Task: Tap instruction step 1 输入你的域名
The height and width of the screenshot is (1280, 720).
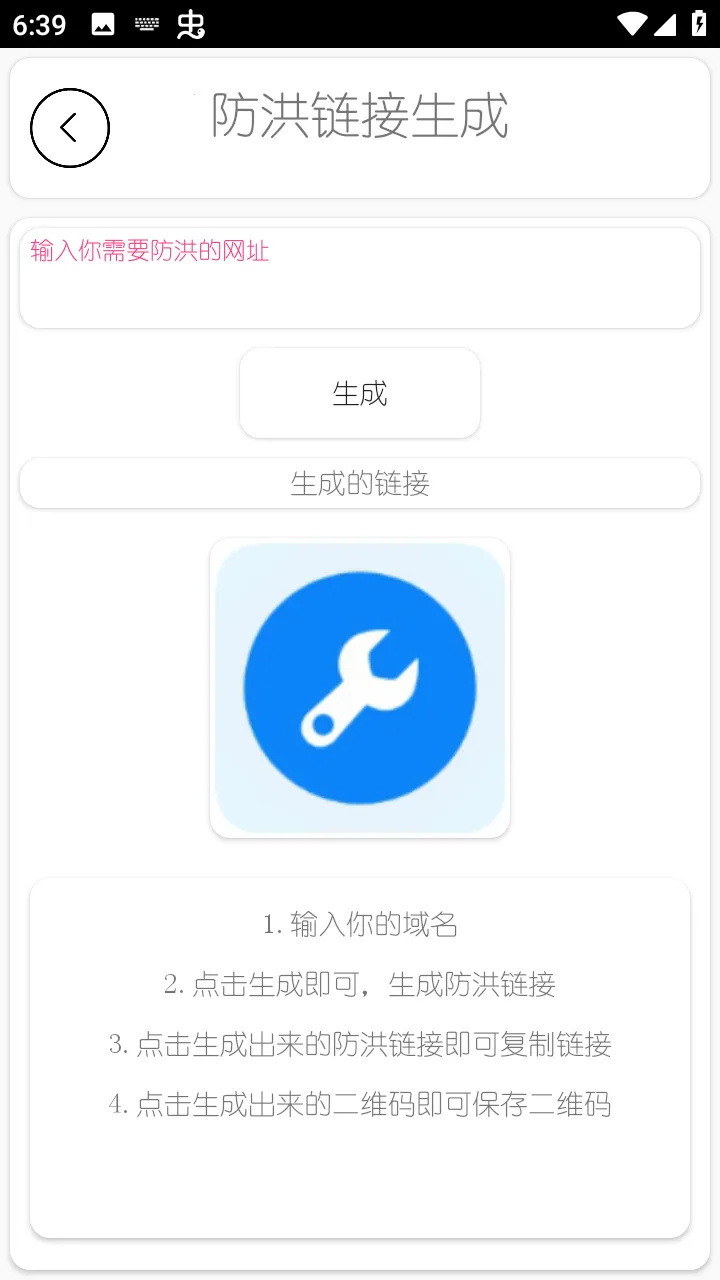Action: [x=360, y=925]
